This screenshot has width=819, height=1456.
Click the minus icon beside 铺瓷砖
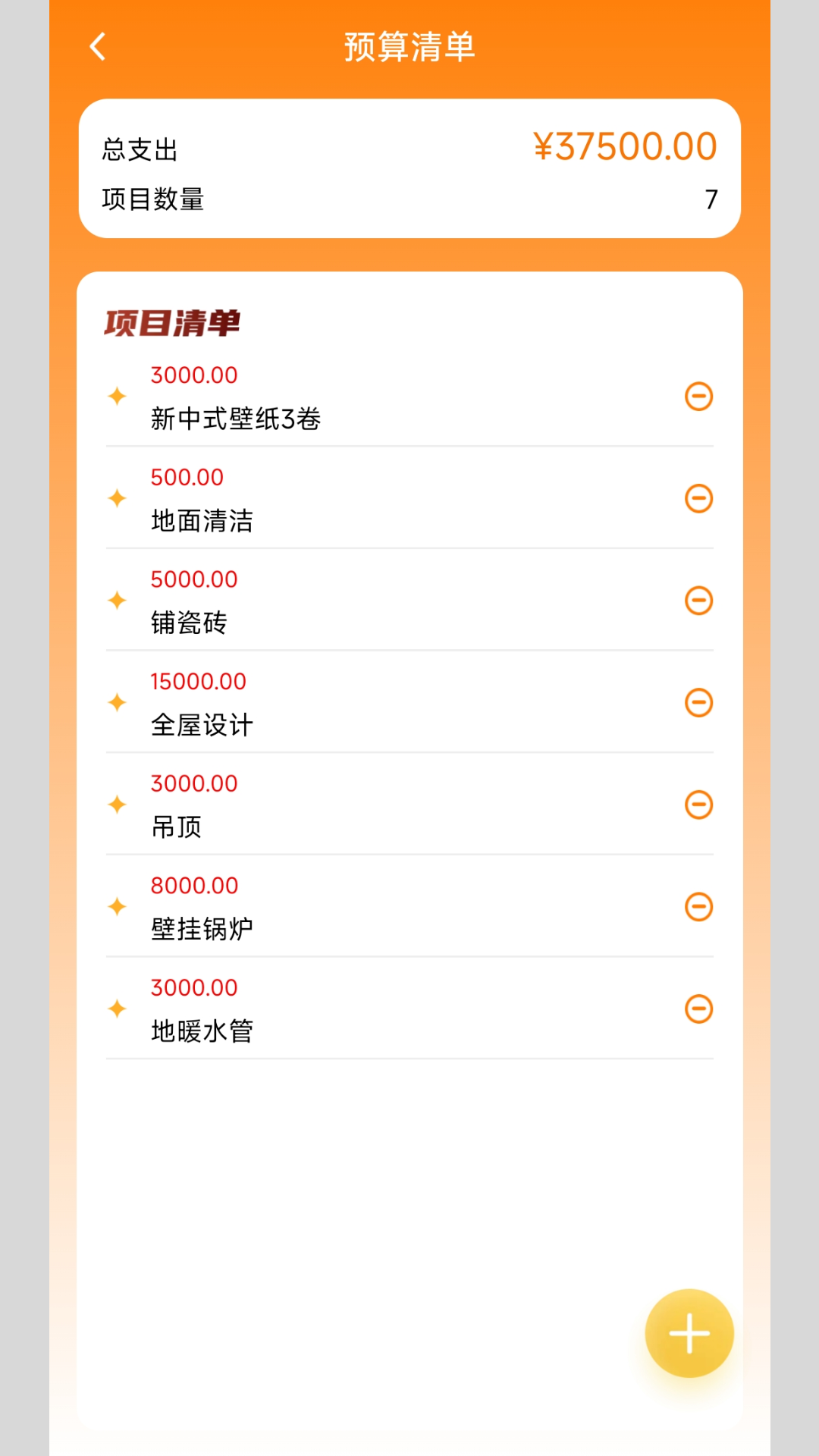coord(698,601)
